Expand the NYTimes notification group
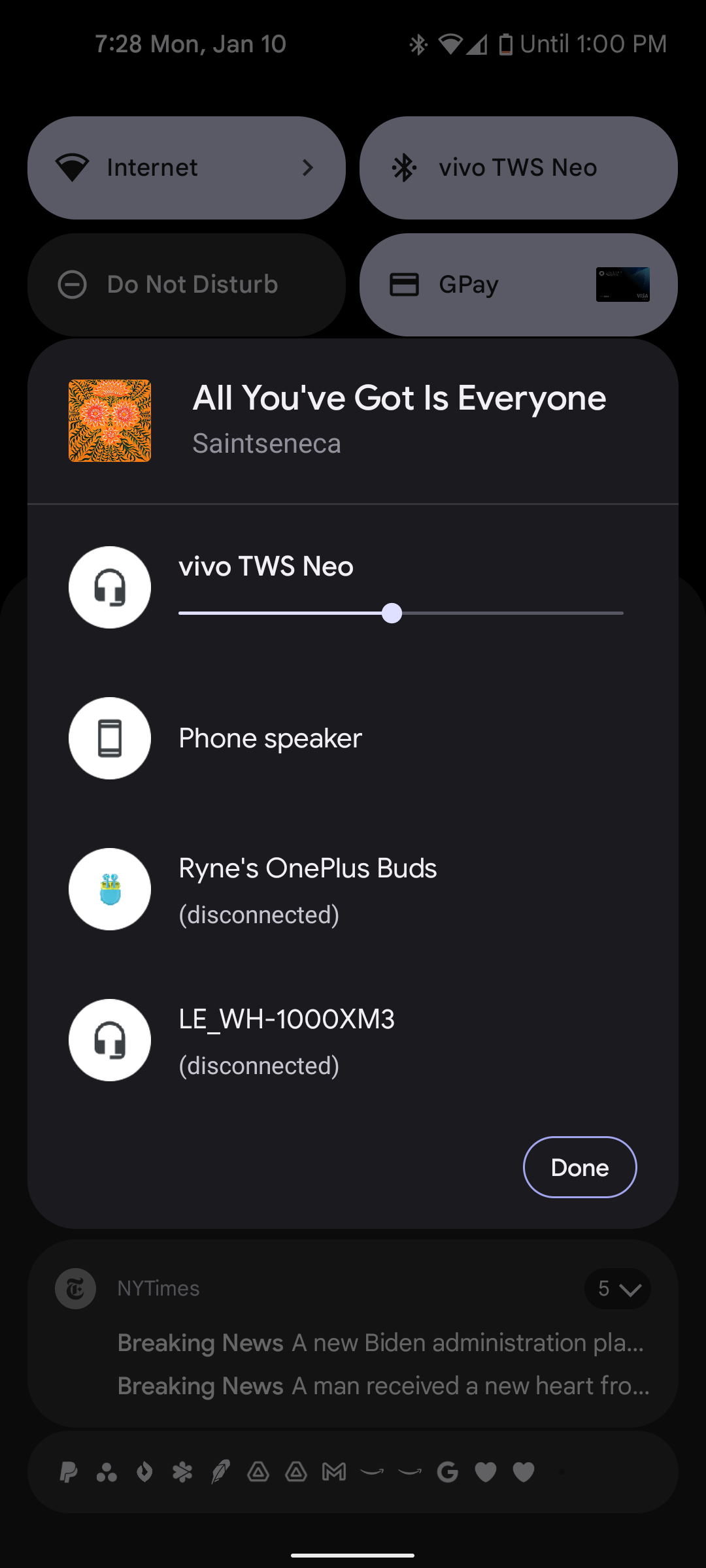 [x=618, y=1289]
